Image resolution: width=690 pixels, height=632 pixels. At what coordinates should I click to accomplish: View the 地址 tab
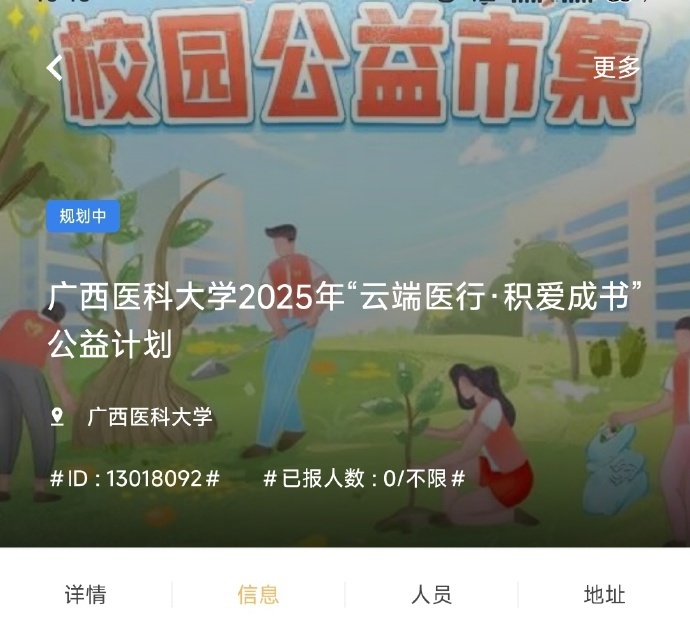604,595
